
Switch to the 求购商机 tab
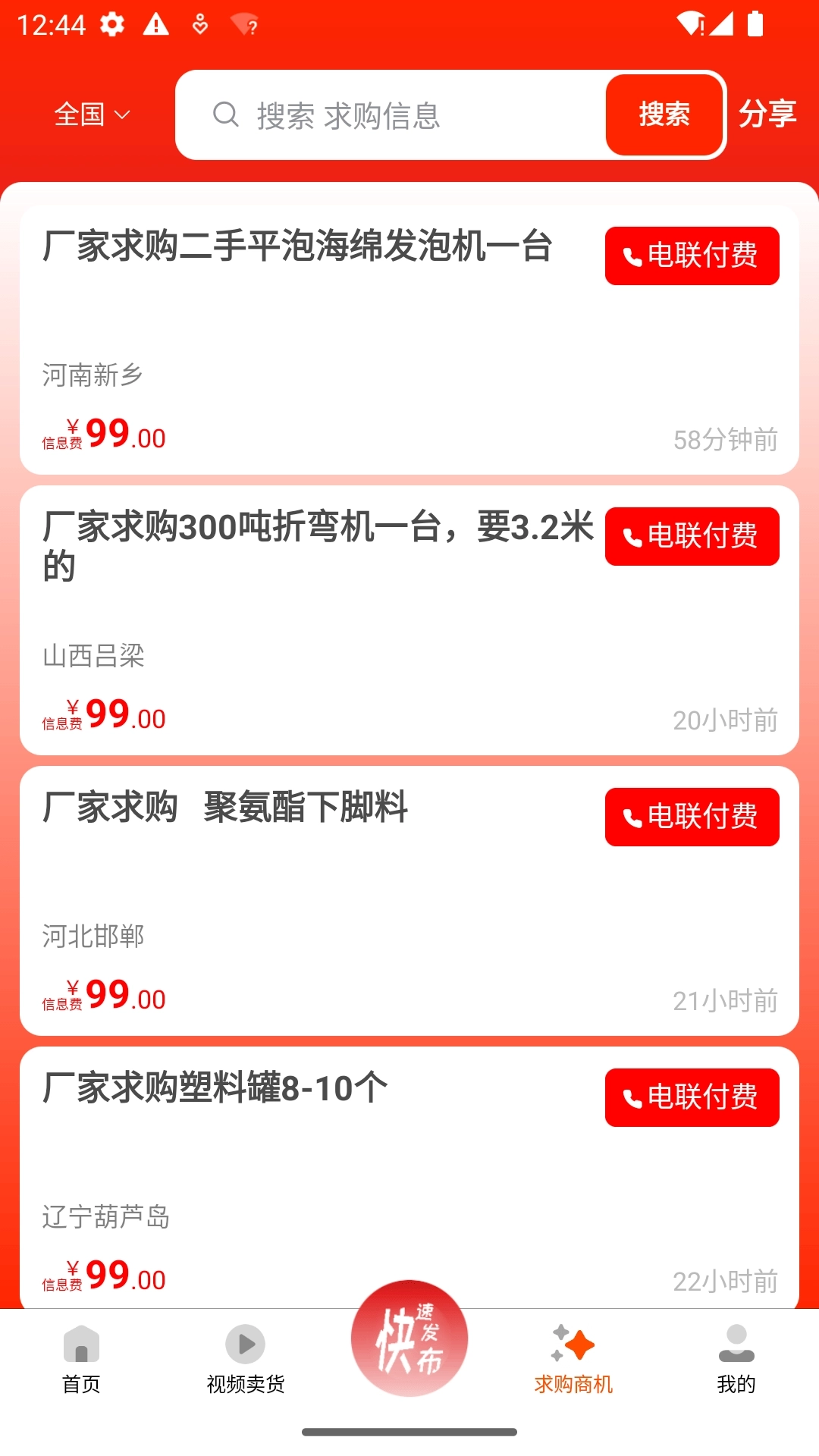coord(573,1361)
